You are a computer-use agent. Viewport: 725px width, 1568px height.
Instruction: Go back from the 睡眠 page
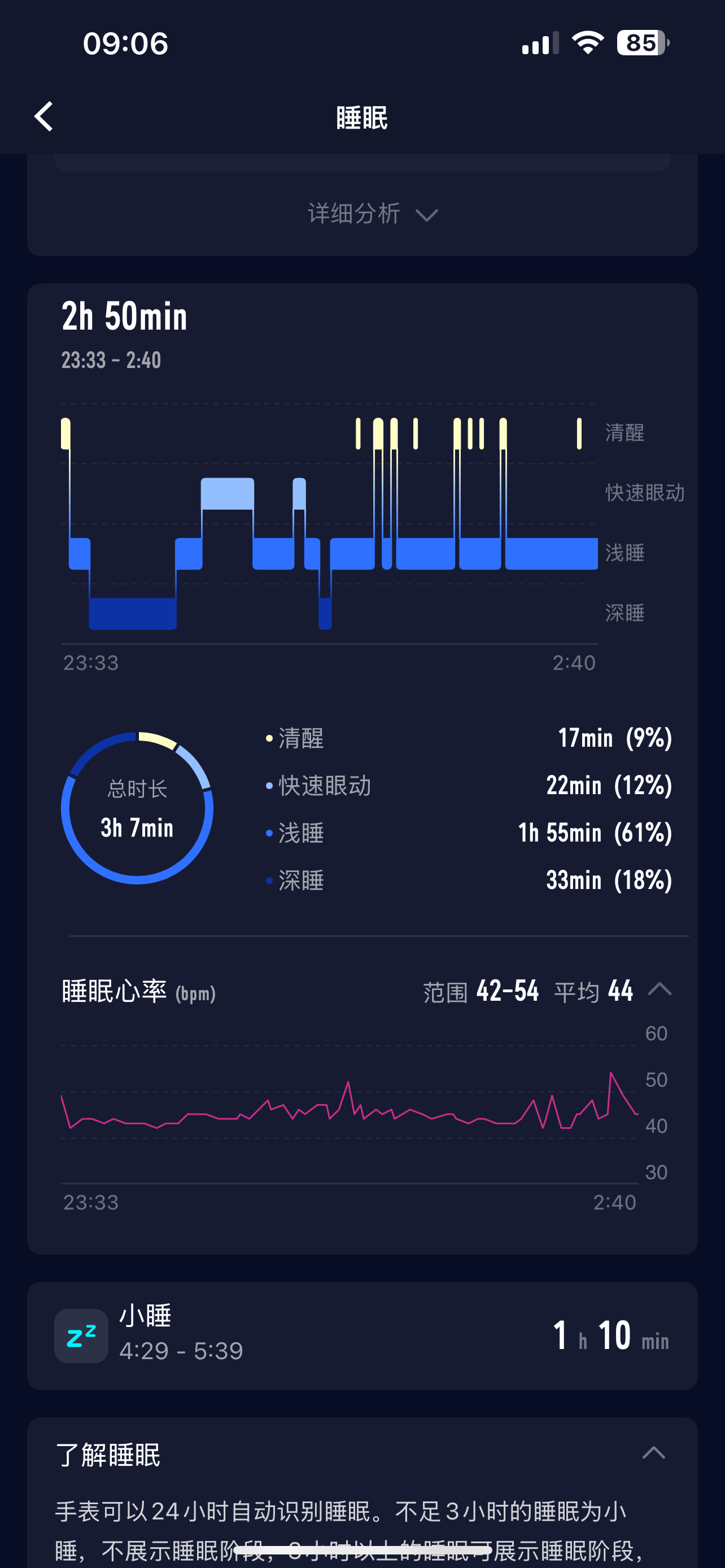tap(44, 116)
